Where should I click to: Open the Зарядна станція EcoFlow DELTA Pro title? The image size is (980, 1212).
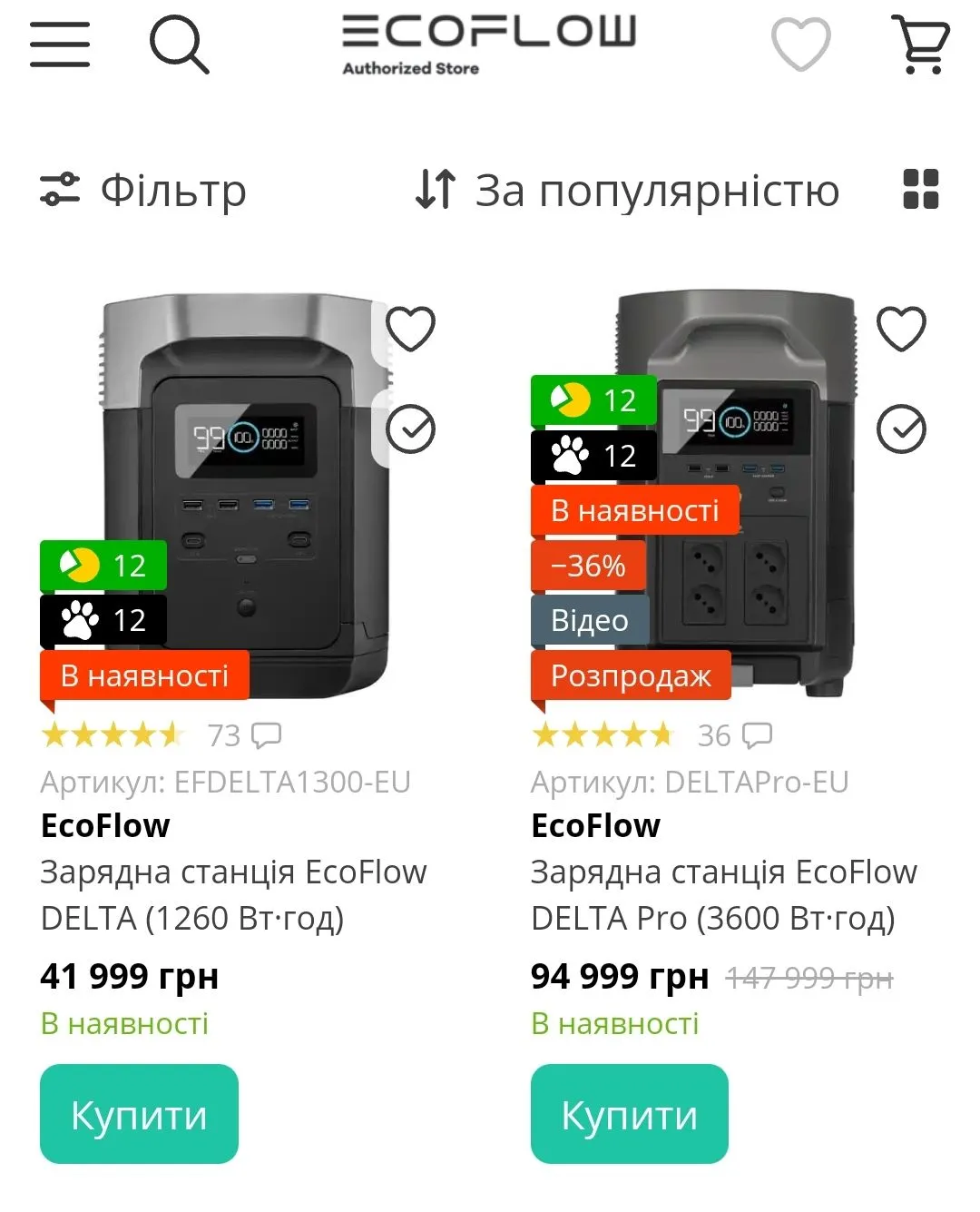click(723, 895)
